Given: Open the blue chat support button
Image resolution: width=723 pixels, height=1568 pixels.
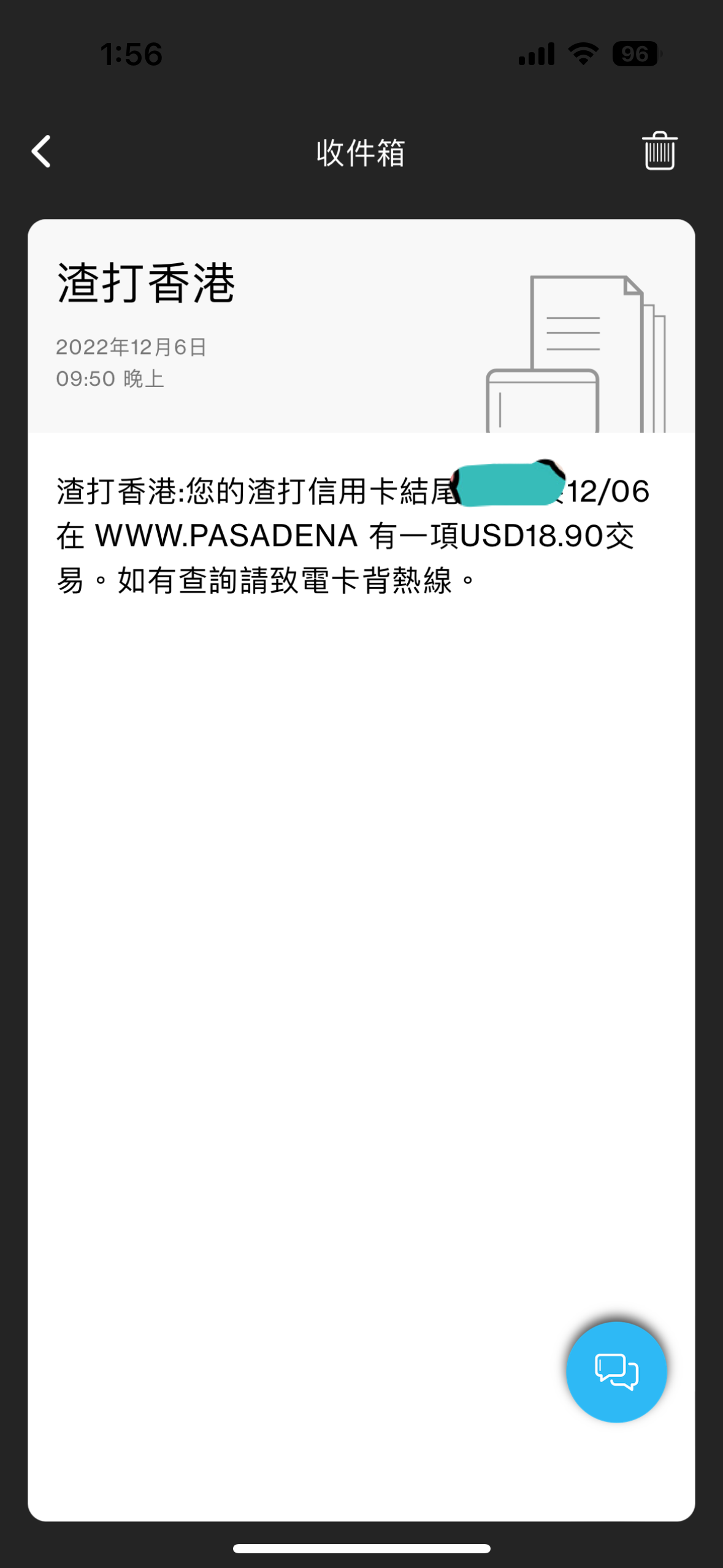Looking at the screenshot, I should coord(616,1372).
